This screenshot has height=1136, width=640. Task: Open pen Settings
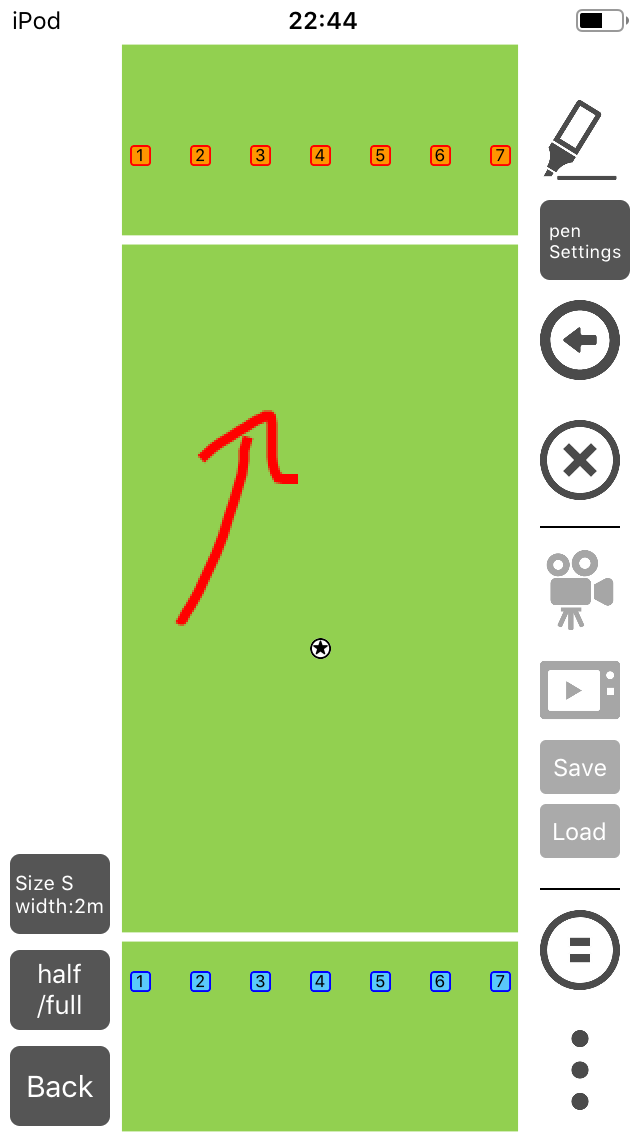coord(584,240)
